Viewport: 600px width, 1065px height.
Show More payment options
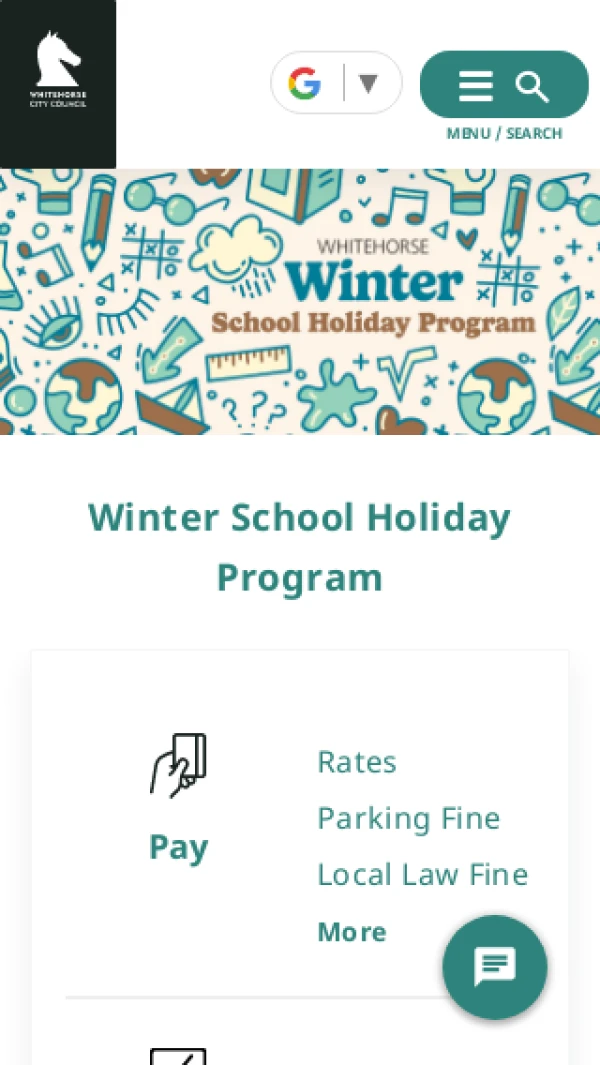[x=351, y=932]
